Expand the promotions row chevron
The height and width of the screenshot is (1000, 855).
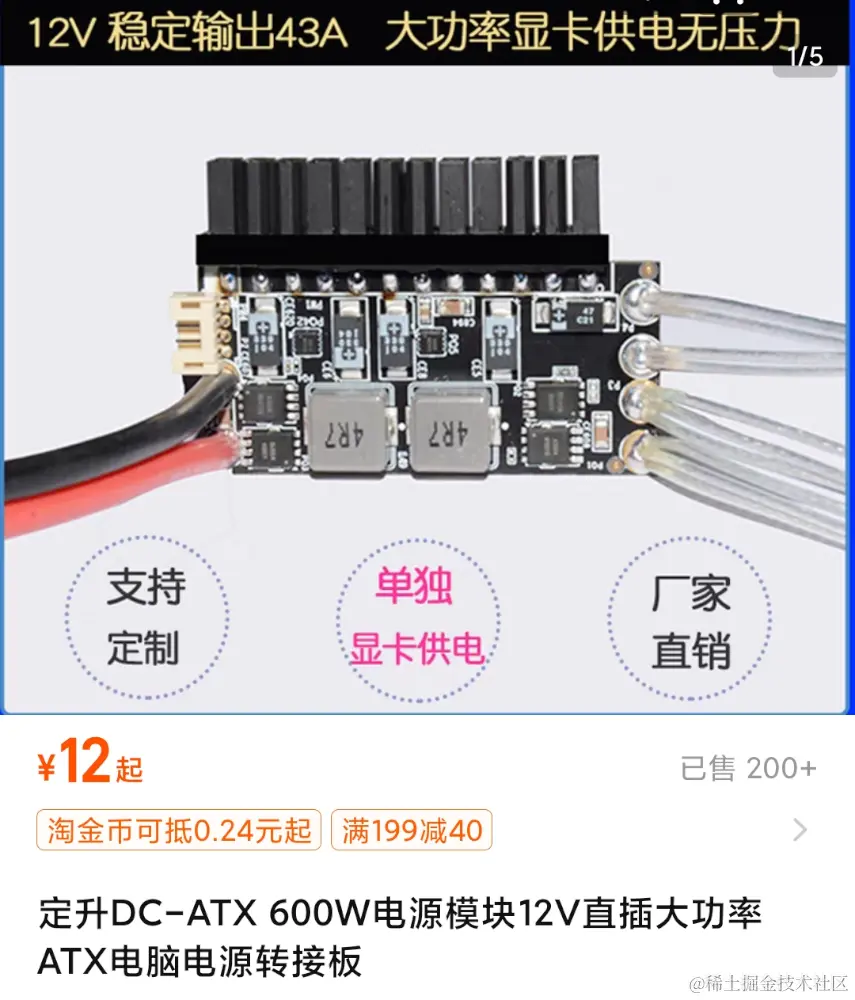point(799,830)
